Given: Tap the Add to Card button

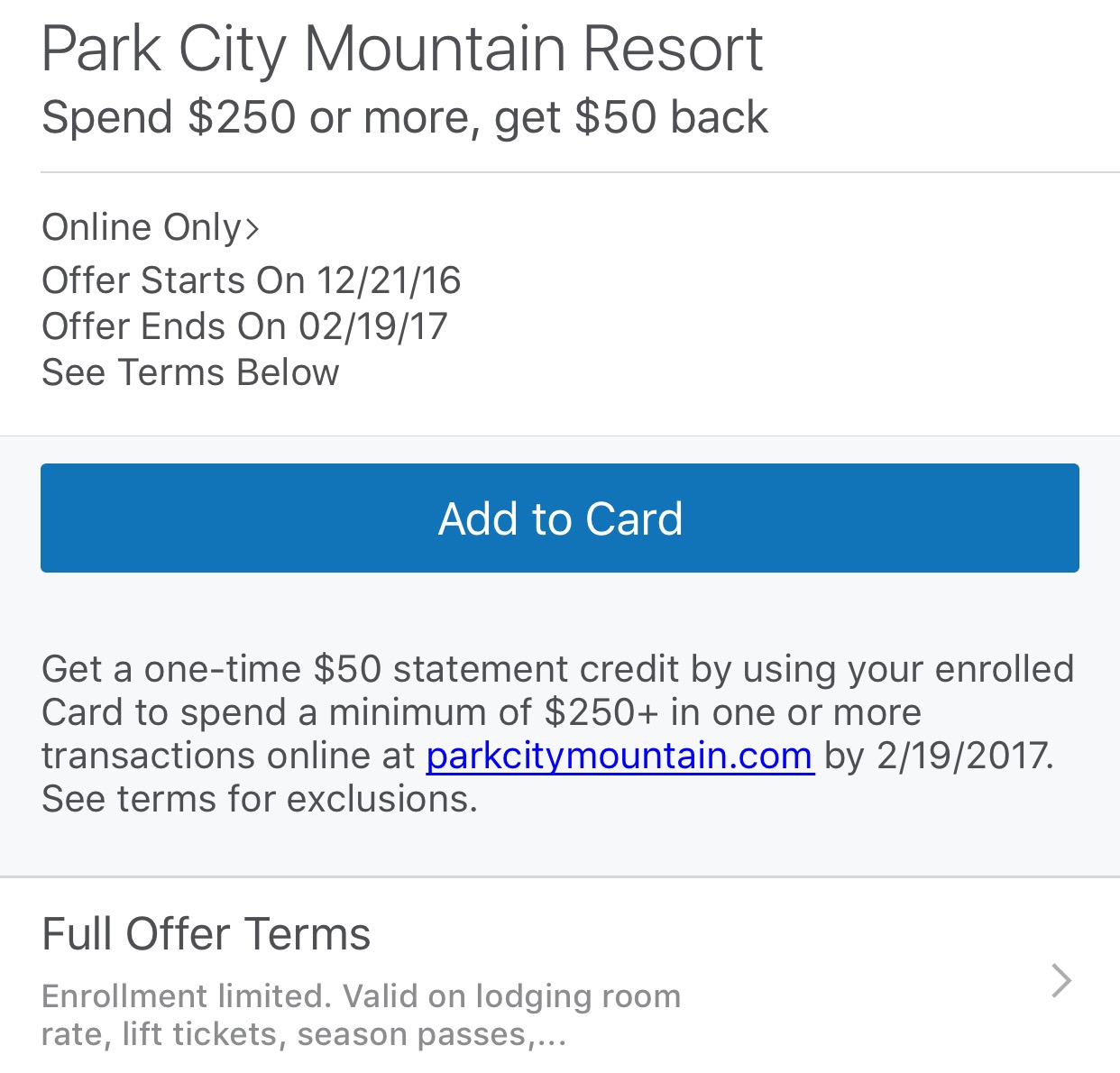Looking at the screenshot, I should (559, 518).
